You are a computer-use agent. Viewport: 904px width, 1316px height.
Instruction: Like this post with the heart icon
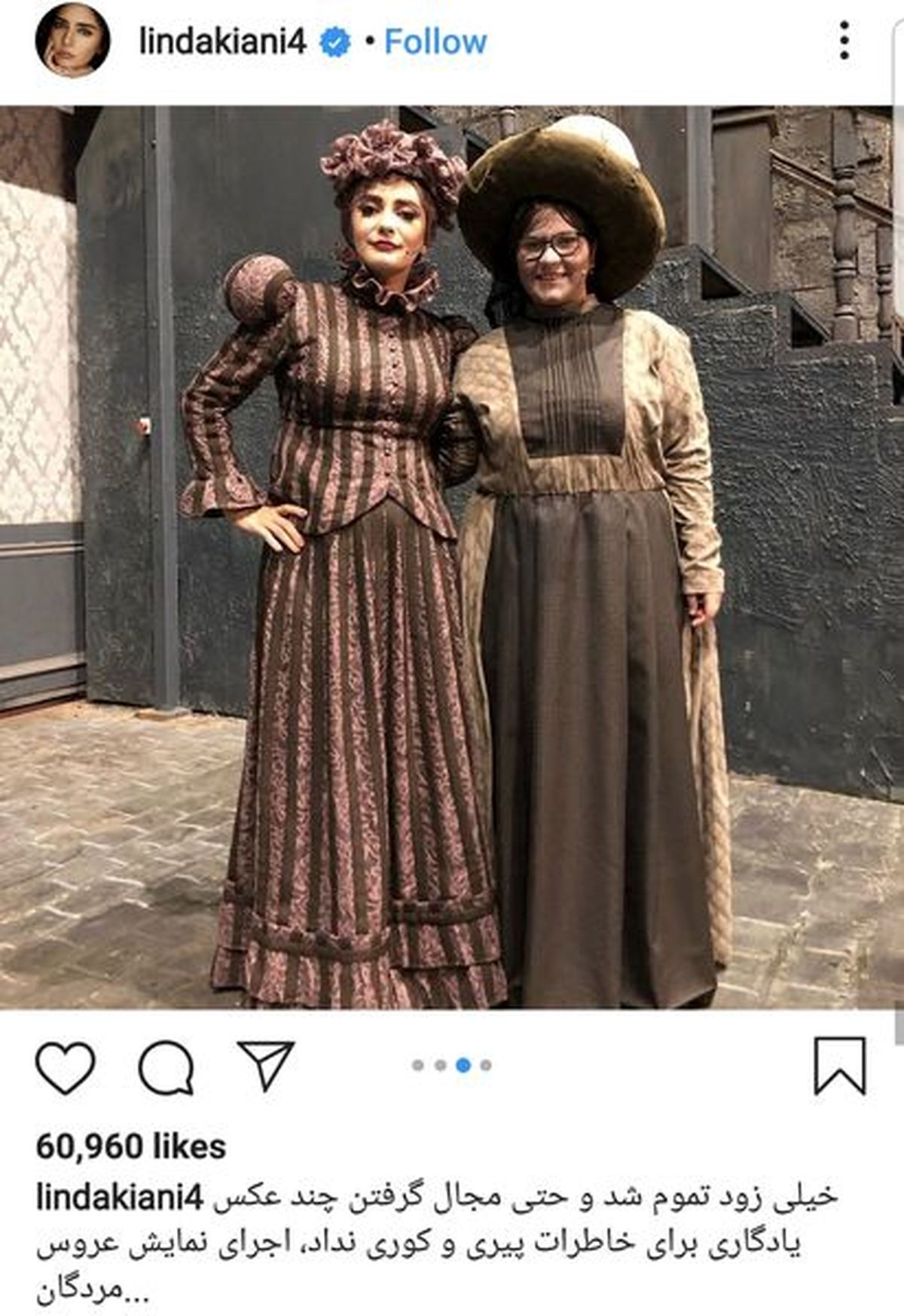[66, 1067]
